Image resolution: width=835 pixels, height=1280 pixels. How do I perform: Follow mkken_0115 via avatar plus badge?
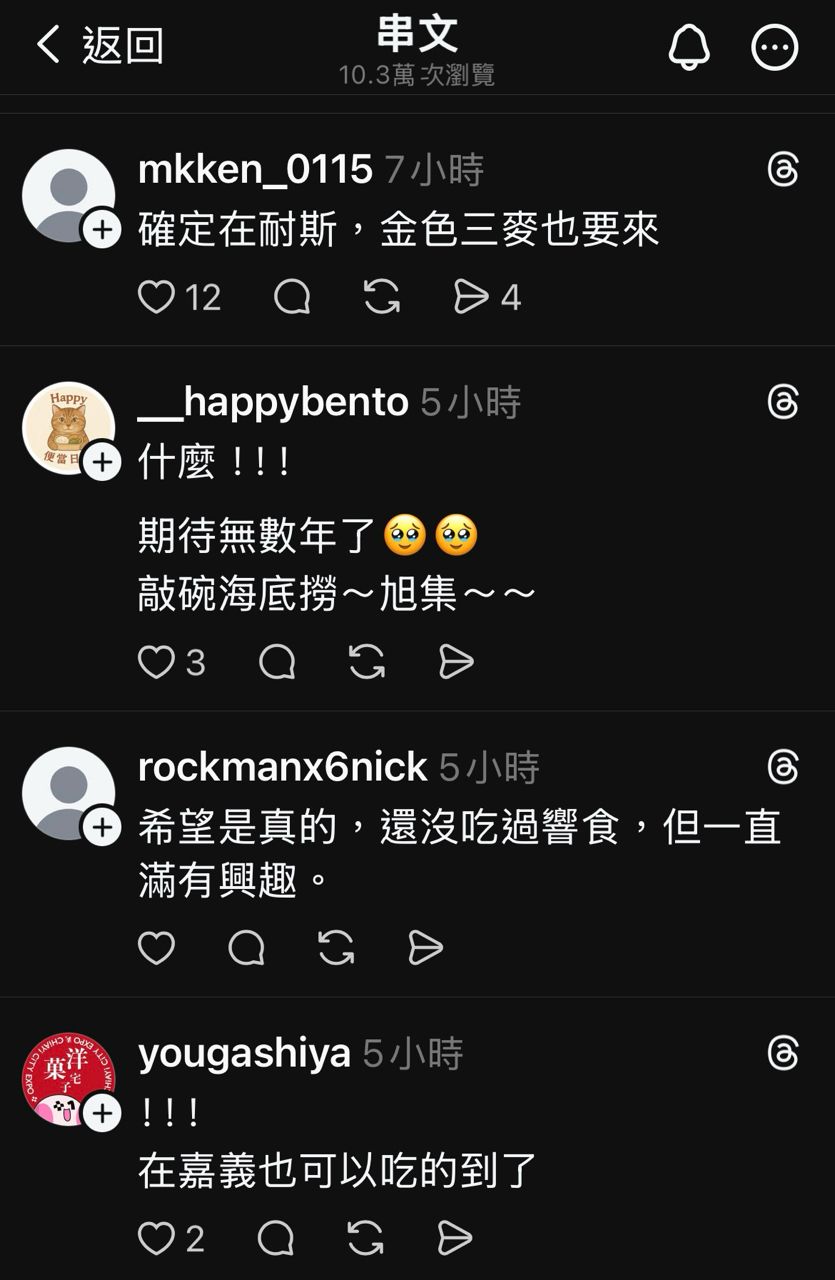coord(102,230)
